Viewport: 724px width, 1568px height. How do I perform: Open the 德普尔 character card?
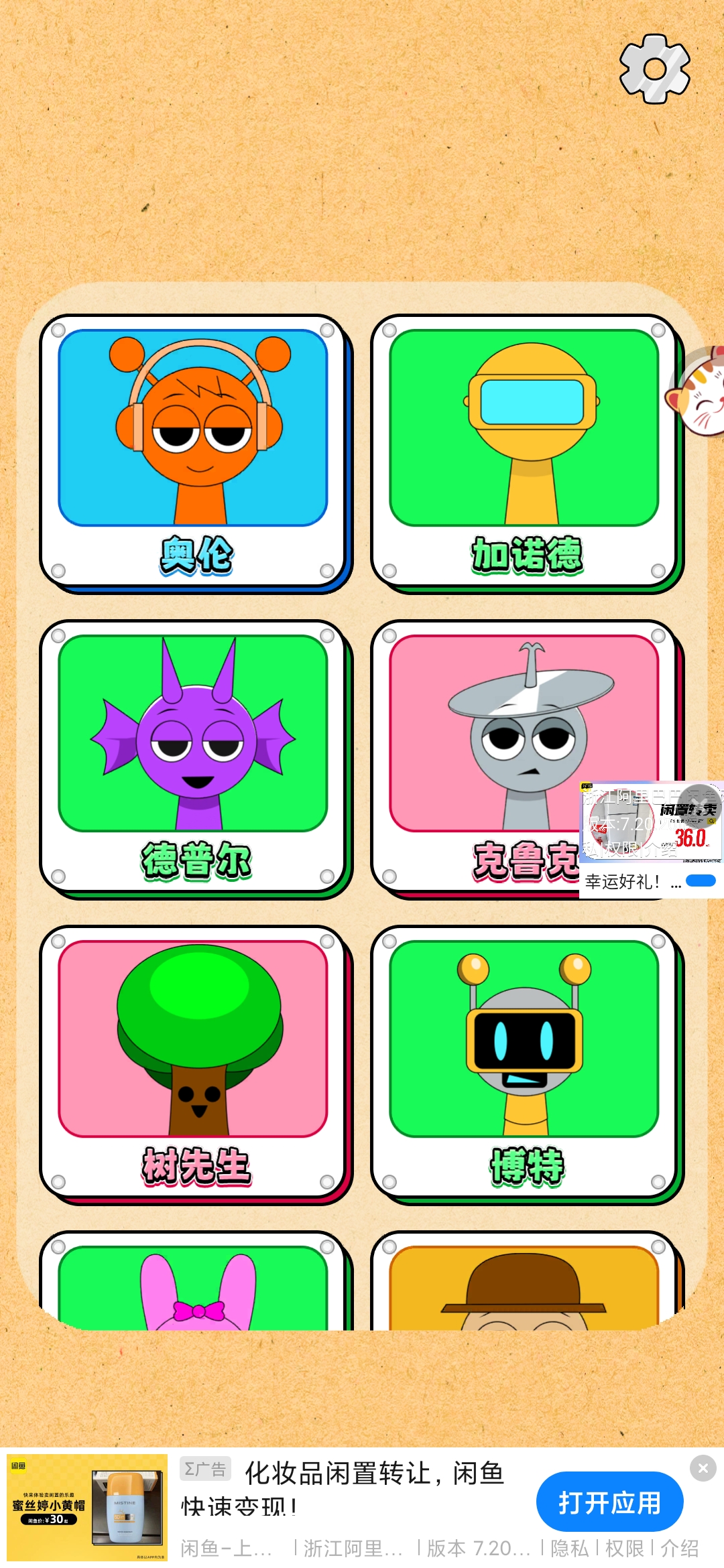(x=193, y=757)
